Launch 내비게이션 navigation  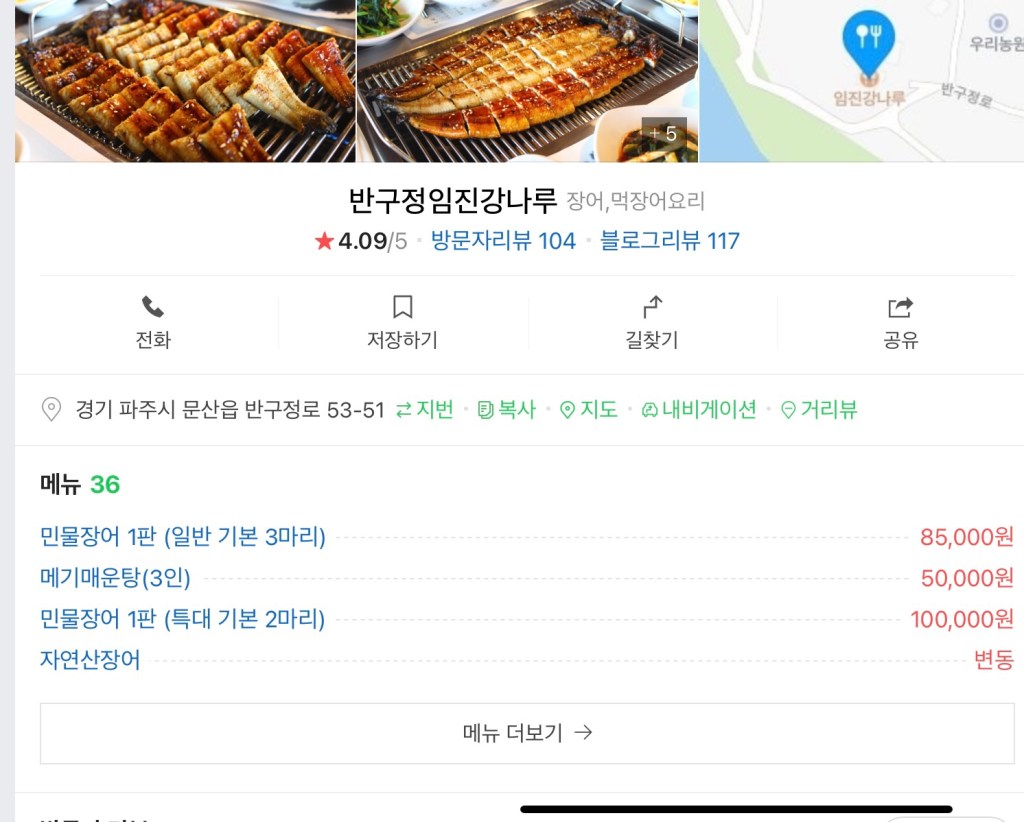click(699, 410)
